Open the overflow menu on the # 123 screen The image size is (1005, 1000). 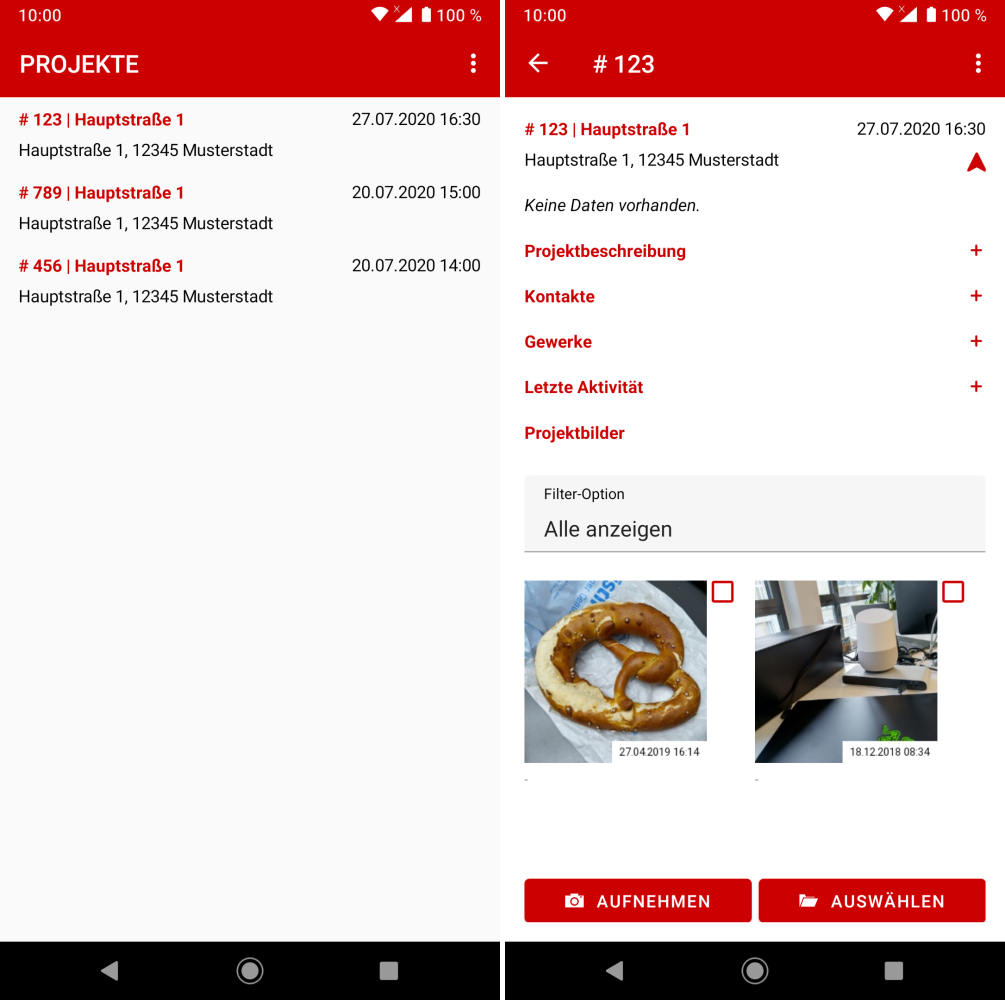click(978, 64)
